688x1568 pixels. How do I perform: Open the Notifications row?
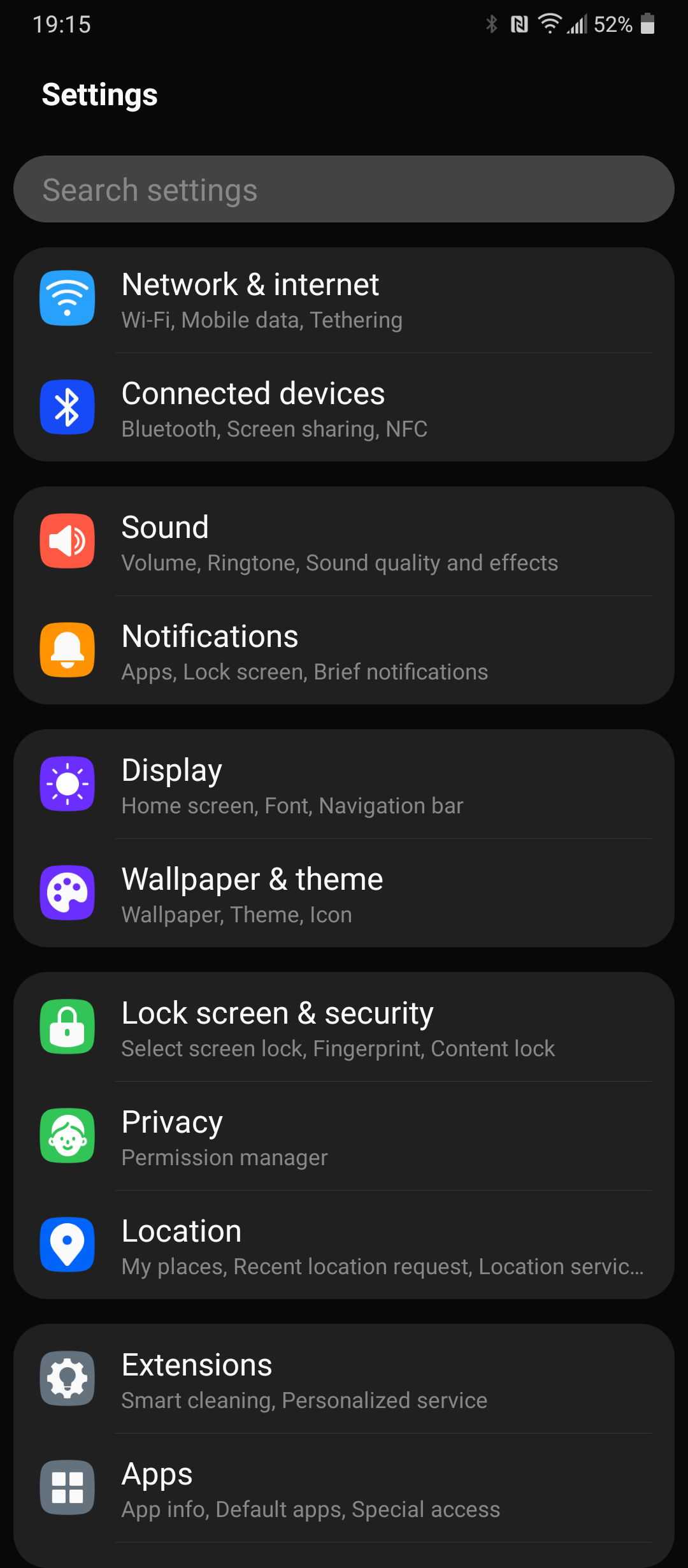click(x=344, y=651)
